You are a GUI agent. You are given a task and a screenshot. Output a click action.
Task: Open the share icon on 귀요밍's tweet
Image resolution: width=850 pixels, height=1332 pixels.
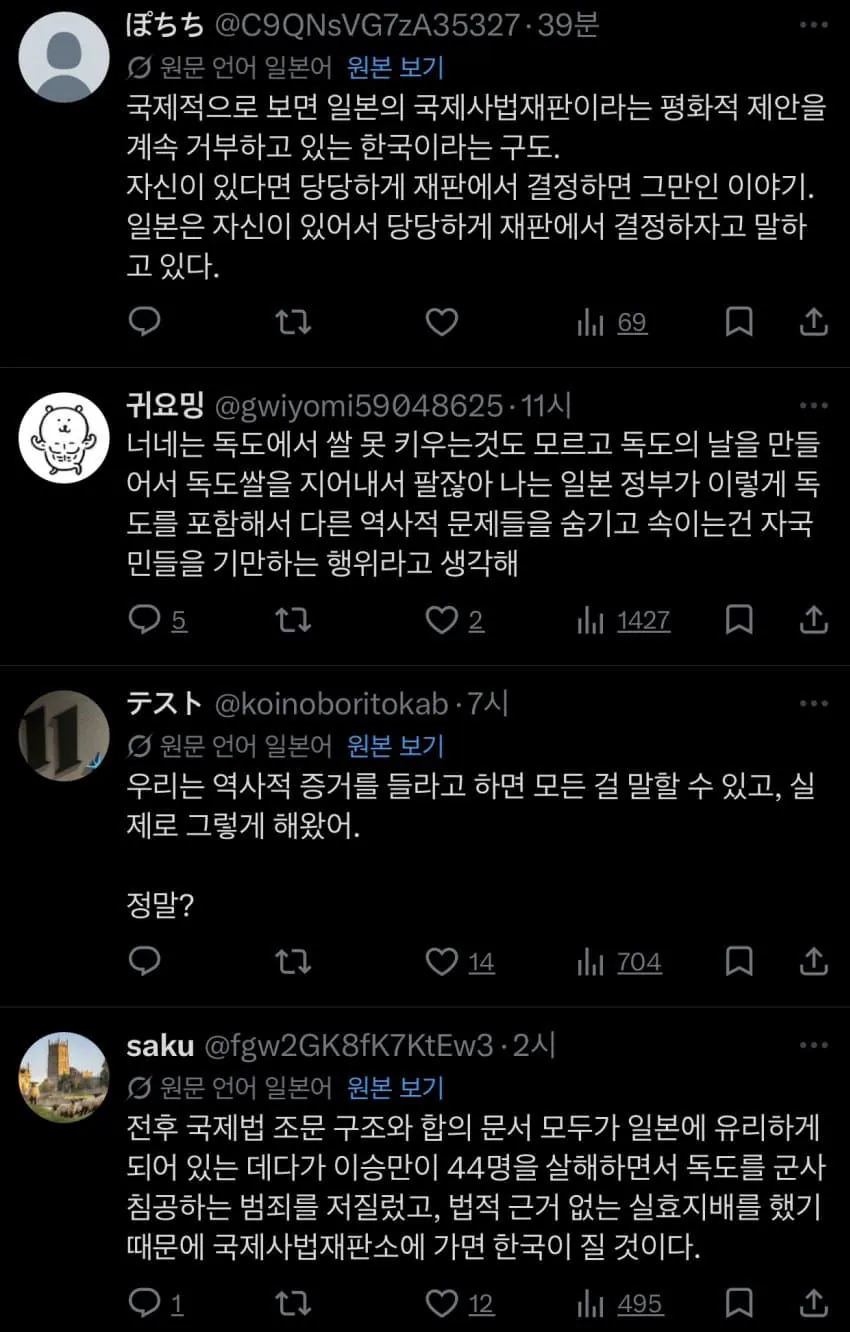point(813,620)
